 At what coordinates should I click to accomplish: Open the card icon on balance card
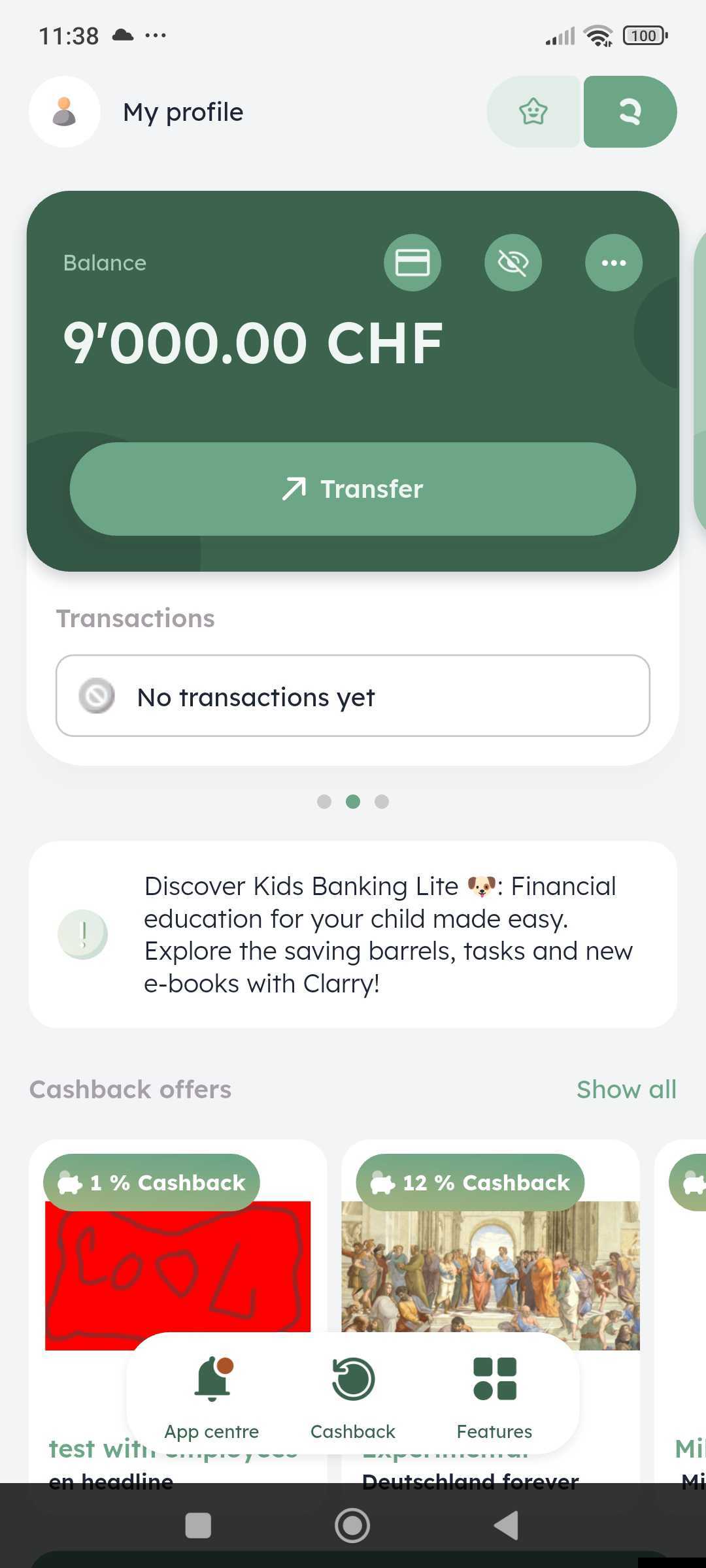point(412,263)
